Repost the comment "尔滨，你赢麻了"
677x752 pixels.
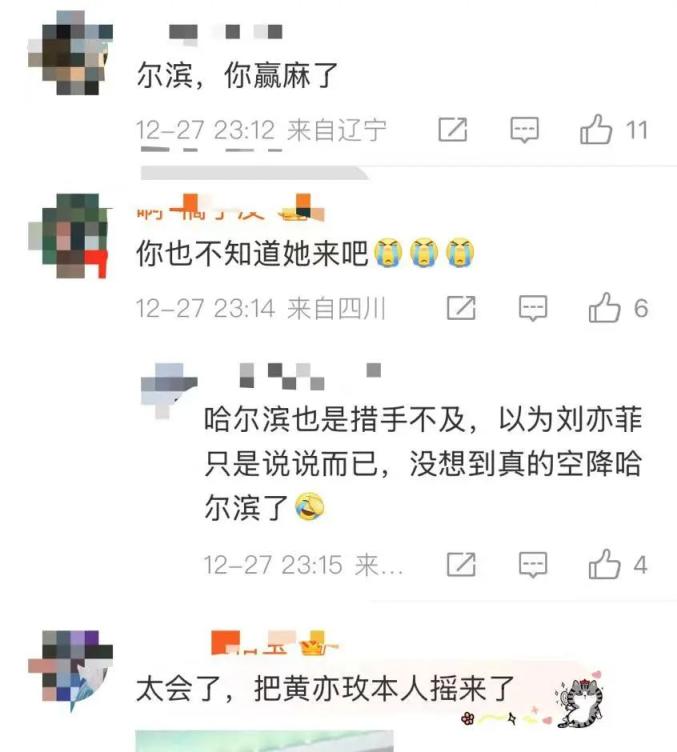pos(453,130)
